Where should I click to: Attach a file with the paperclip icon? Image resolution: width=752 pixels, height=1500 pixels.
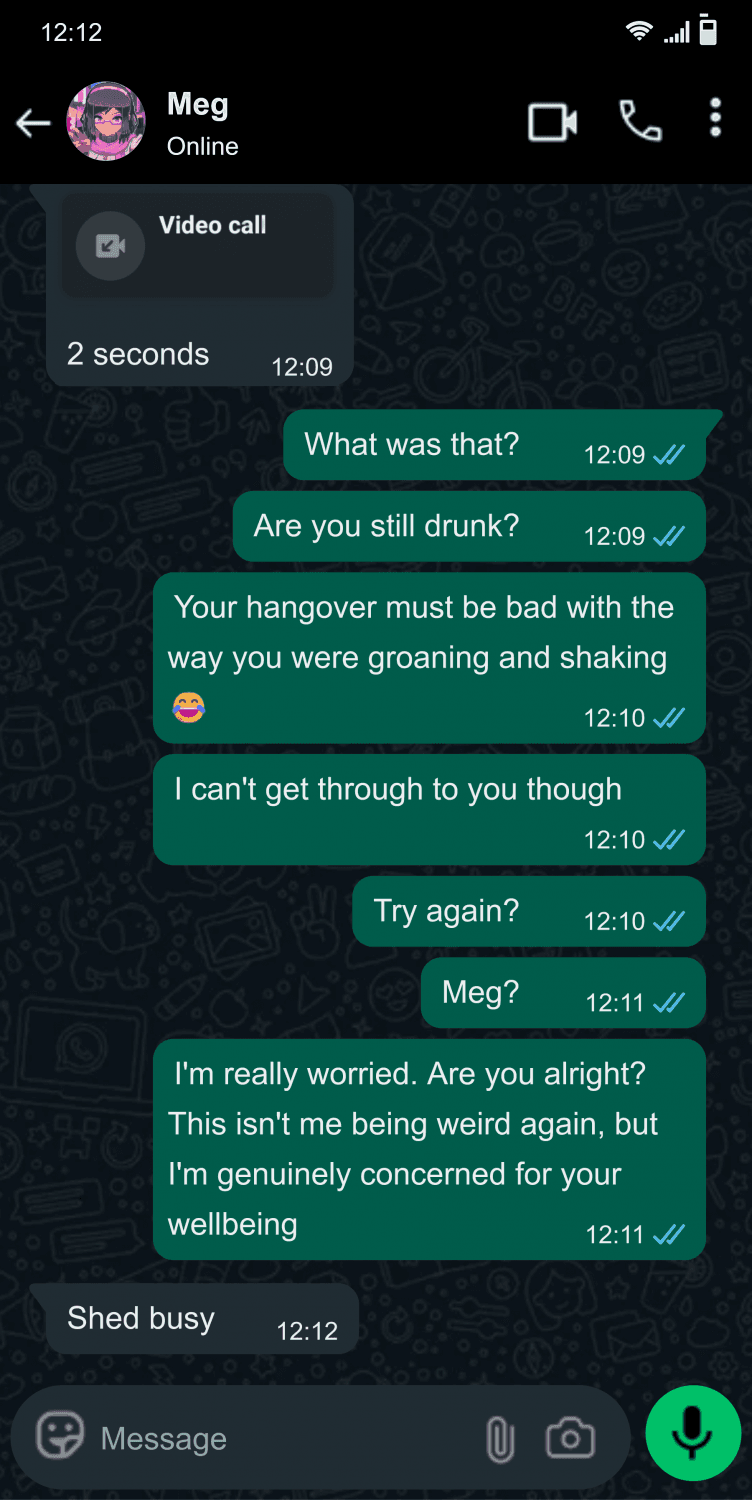499,1437
